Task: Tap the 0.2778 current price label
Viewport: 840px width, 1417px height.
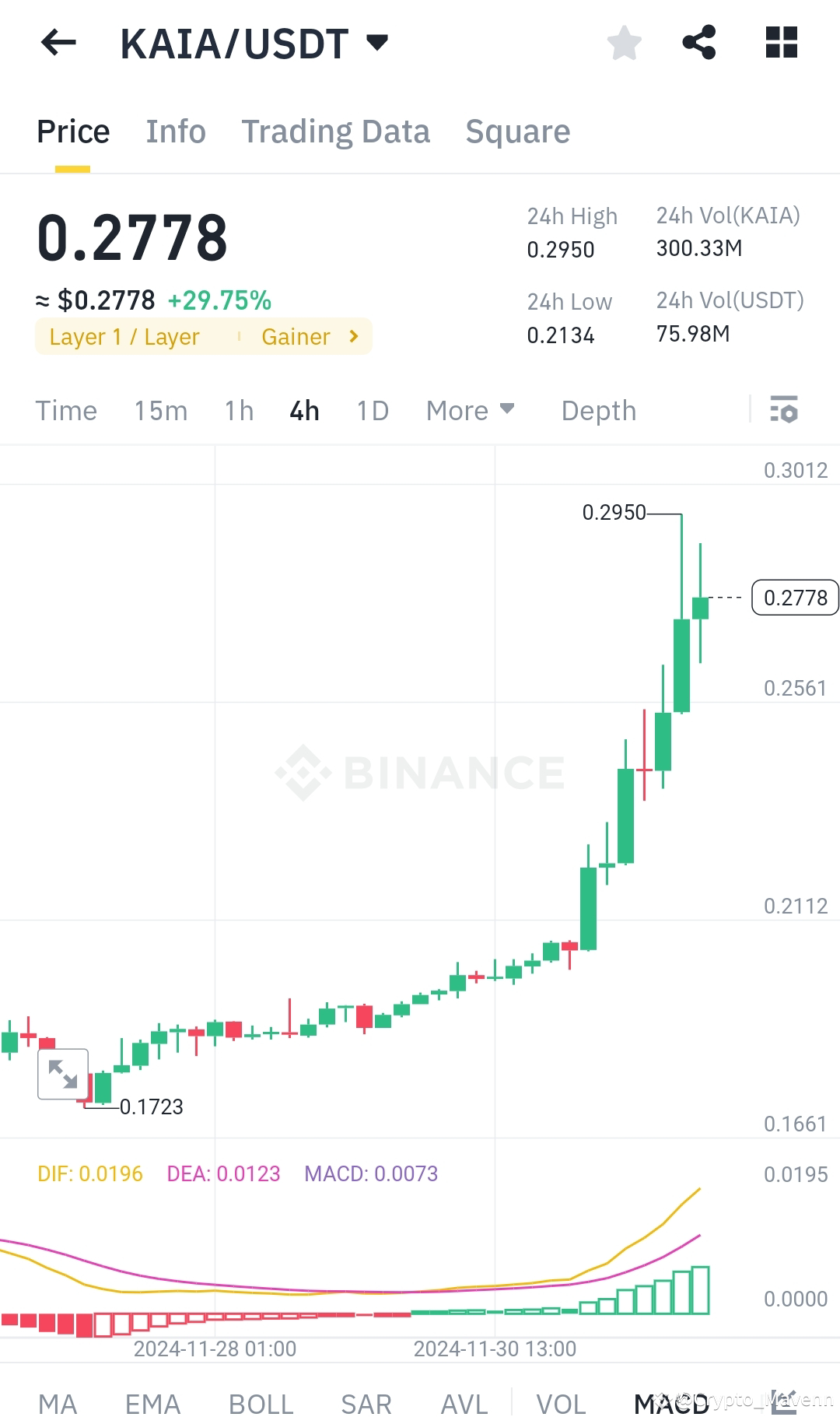Action: click(x=794, y=598)
